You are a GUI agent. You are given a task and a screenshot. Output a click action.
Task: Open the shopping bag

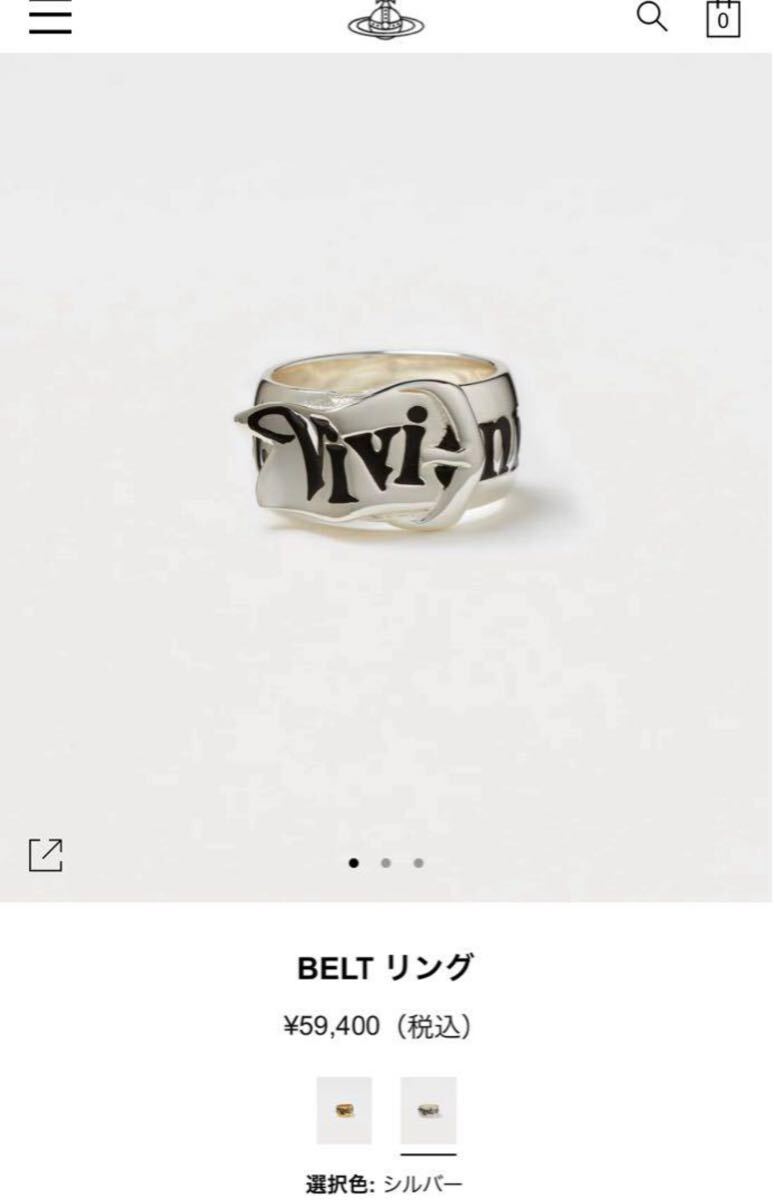pyautogui.click(x=723, y=19)
